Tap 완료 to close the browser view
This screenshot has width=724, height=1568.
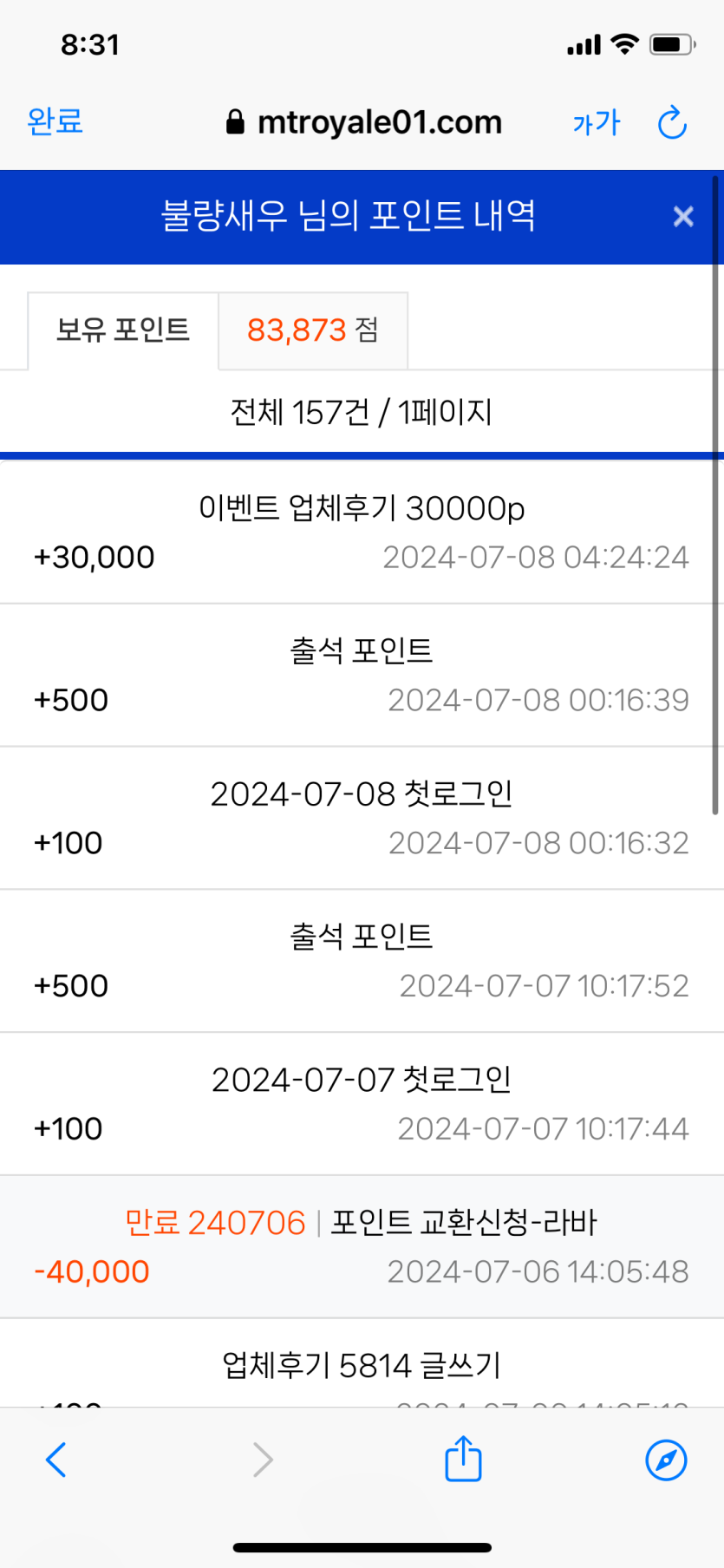55,121
